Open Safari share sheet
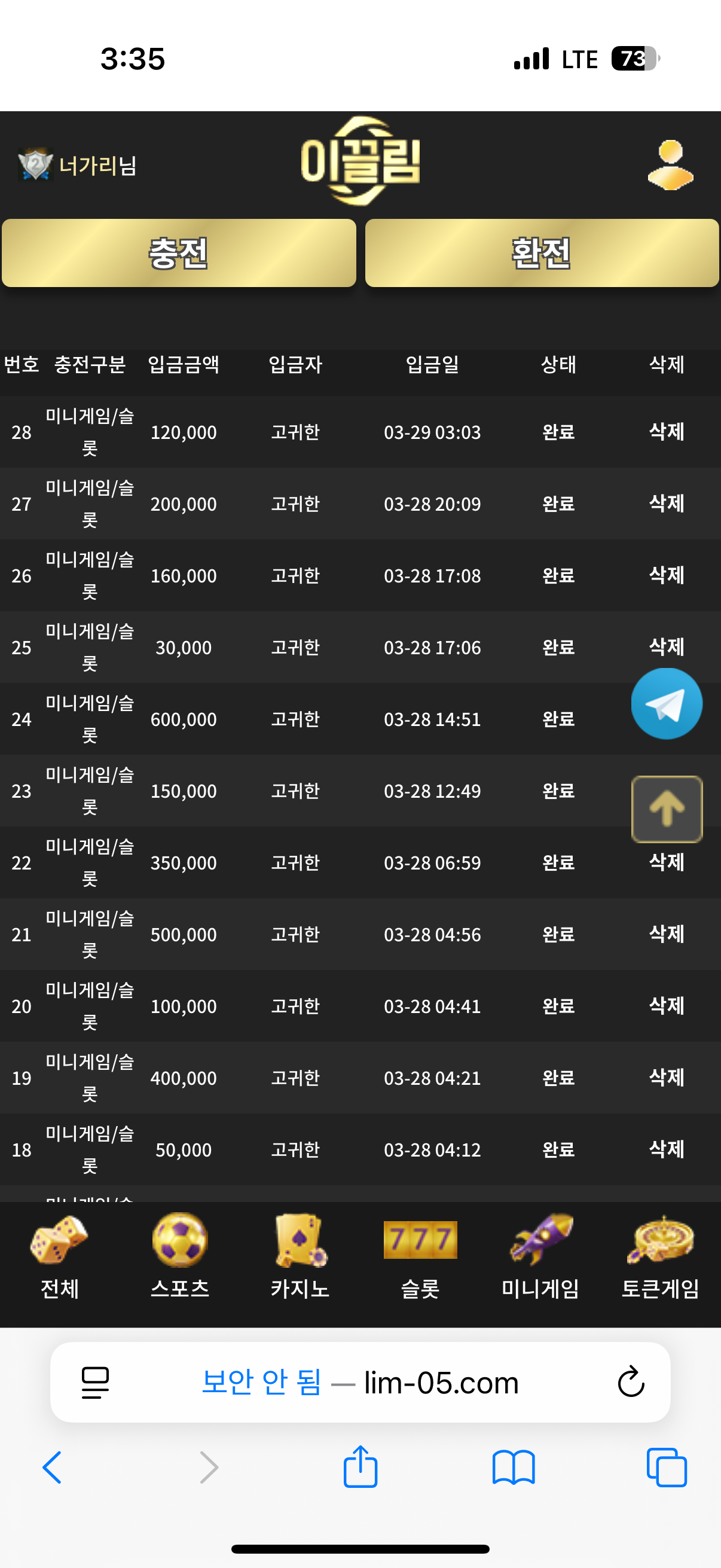Screen dimensions: 721x1568 click(360, 1467)
